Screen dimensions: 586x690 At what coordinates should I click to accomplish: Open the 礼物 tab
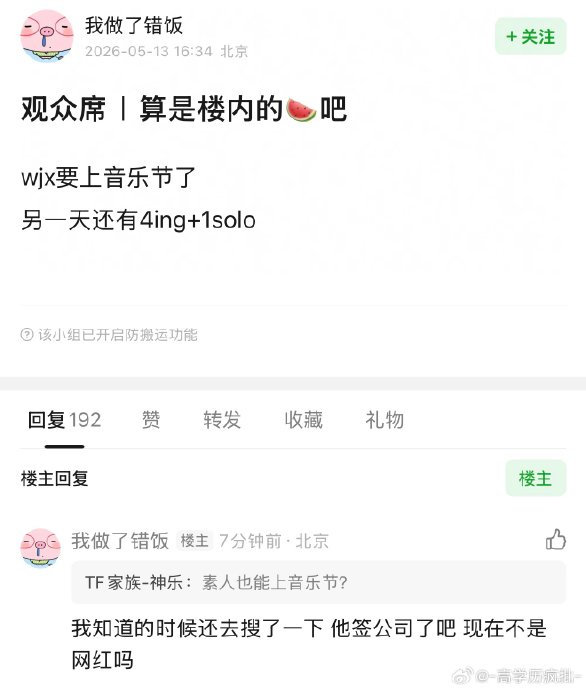[x=385, y=420]
